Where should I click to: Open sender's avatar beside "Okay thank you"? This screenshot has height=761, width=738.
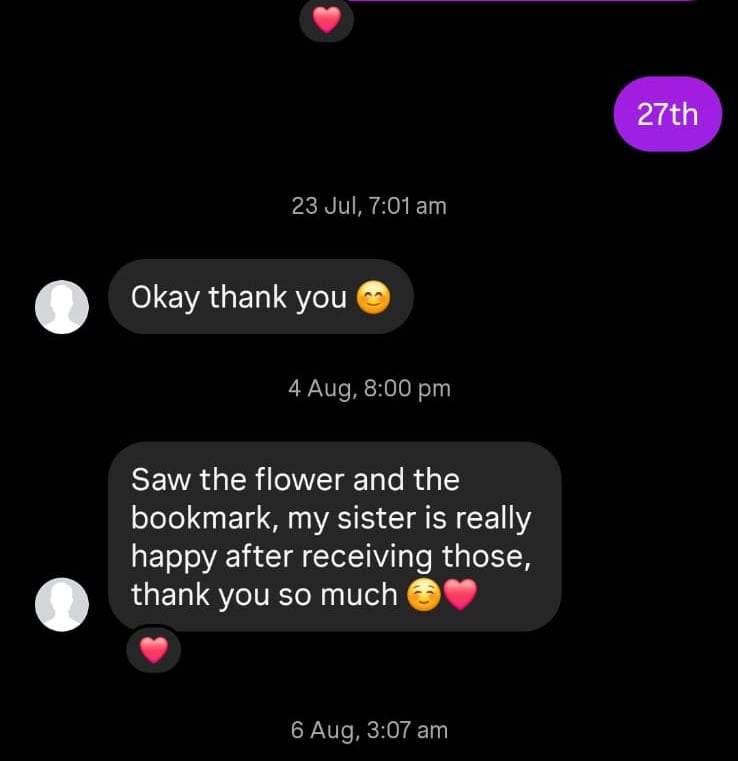(62, 306)
